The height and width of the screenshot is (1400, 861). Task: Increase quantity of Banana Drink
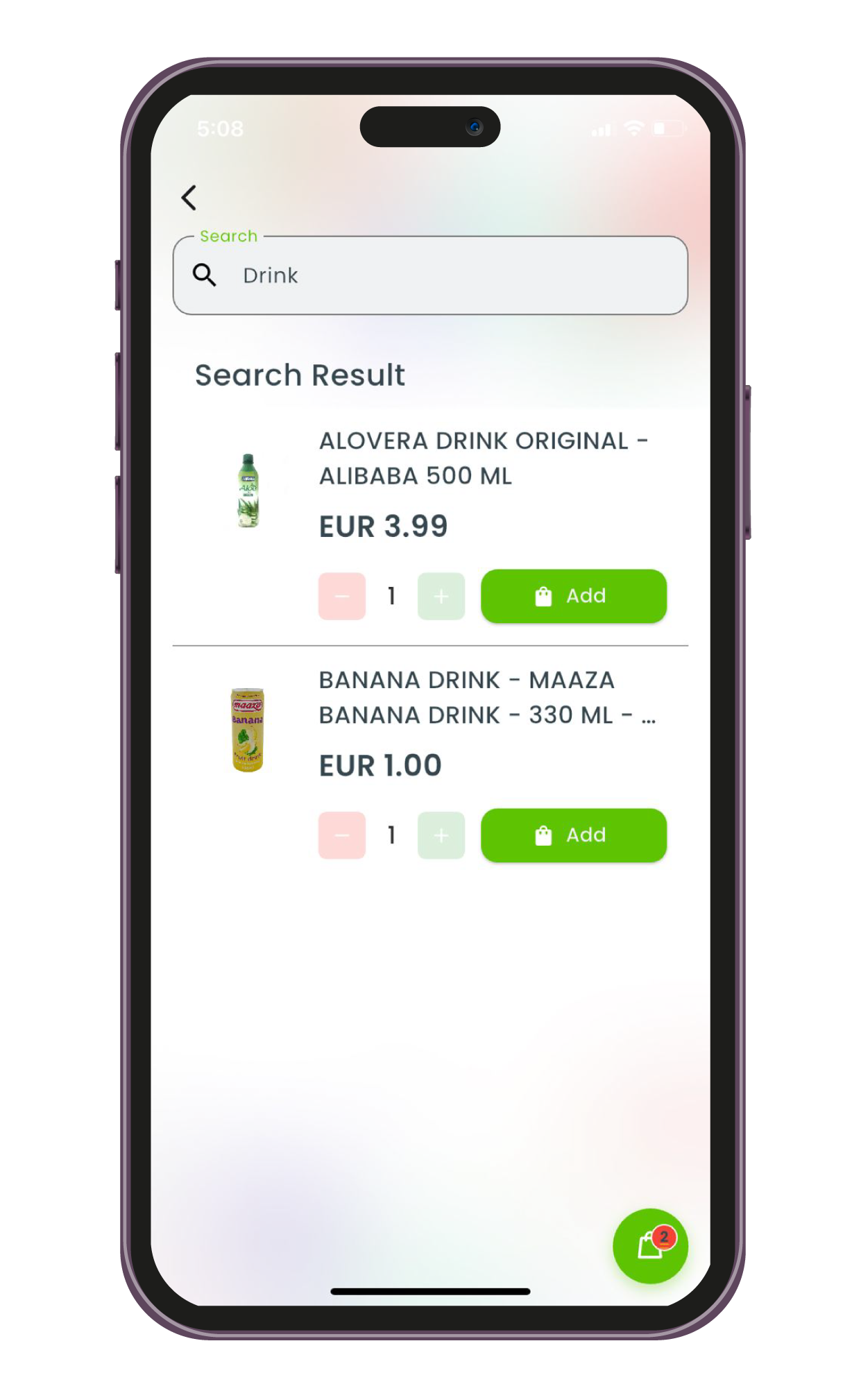[x=441, y=835]
